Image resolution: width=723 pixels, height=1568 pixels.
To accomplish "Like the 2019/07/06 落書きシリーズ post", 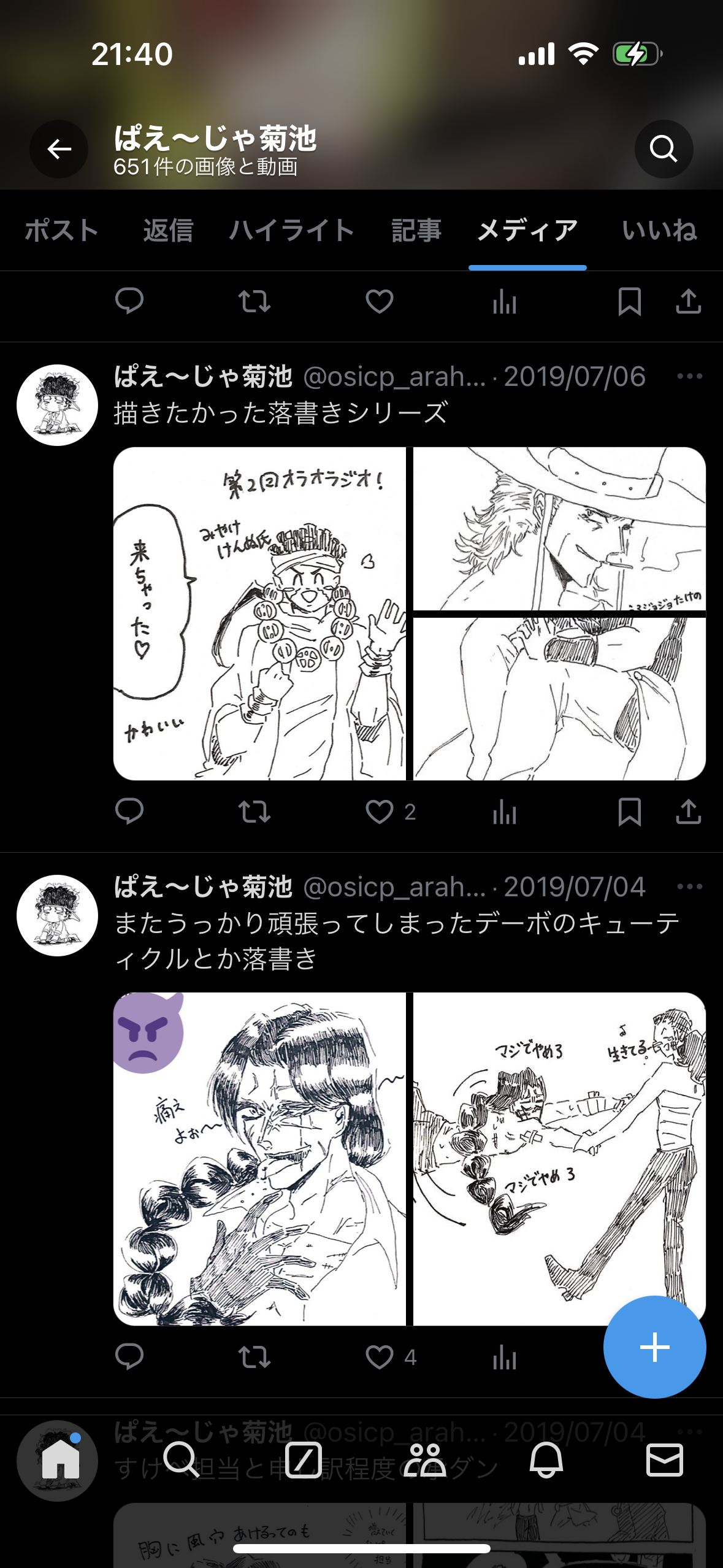I will pyautogui.click(x=380, y=812).
